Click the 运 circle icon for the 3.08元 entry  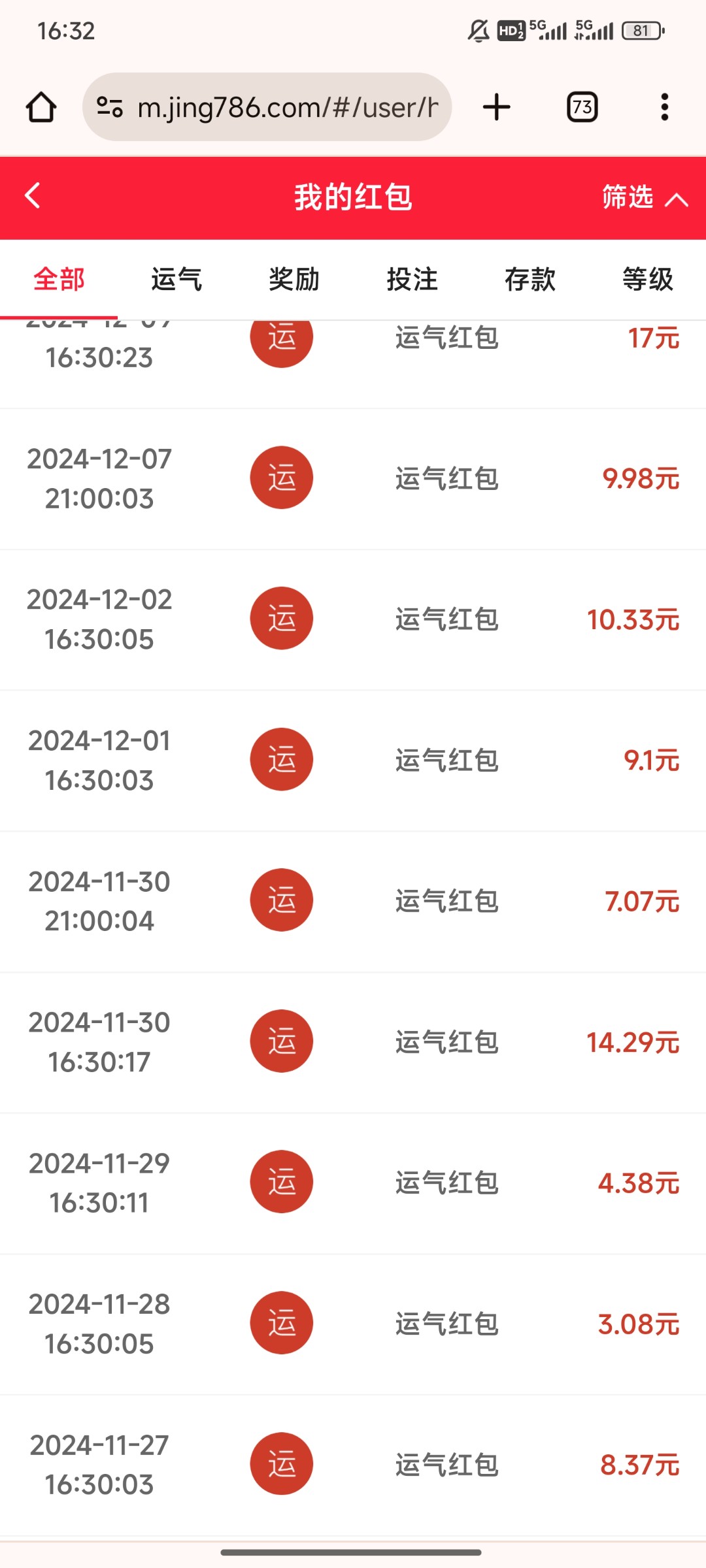pos(281,1322)
